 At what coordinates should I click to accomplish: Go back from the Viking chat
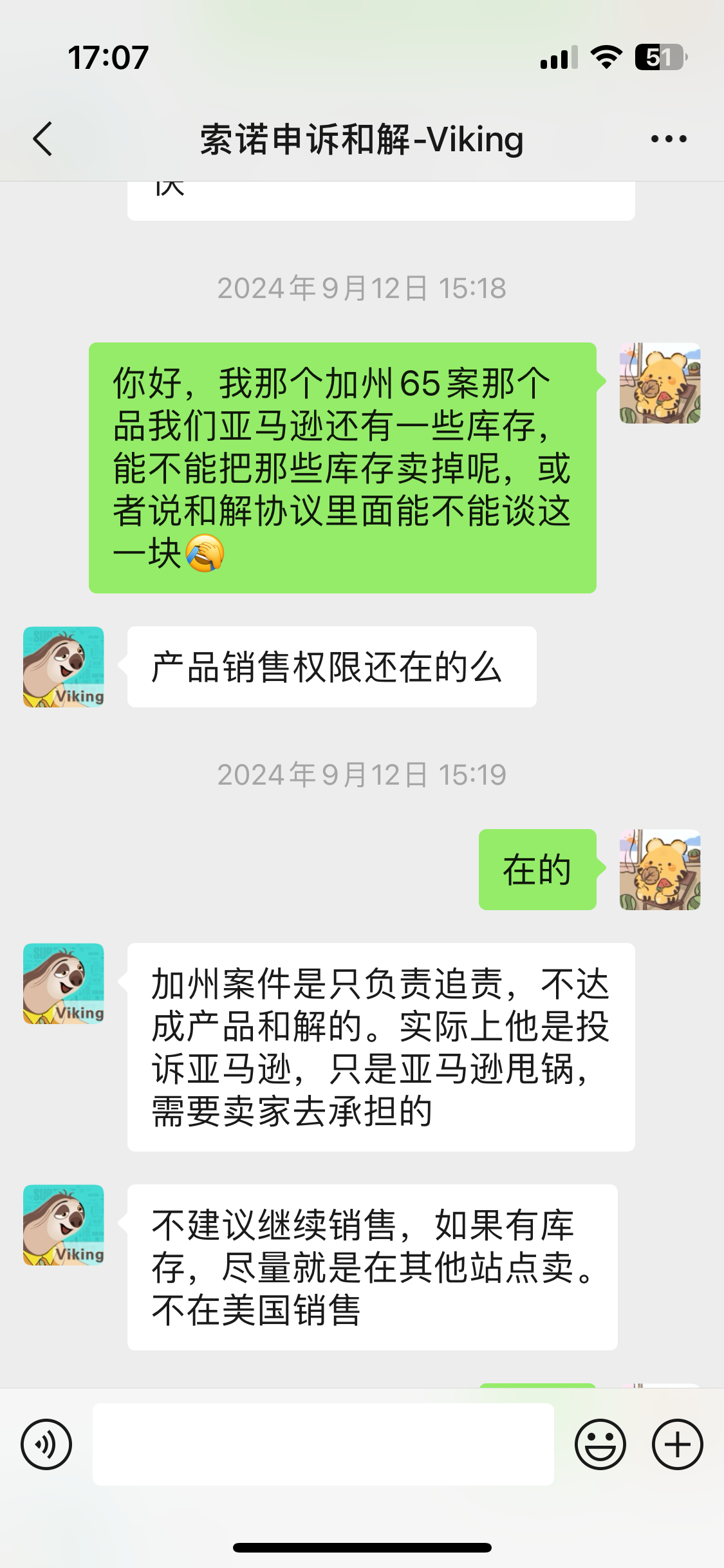(42, 139)
